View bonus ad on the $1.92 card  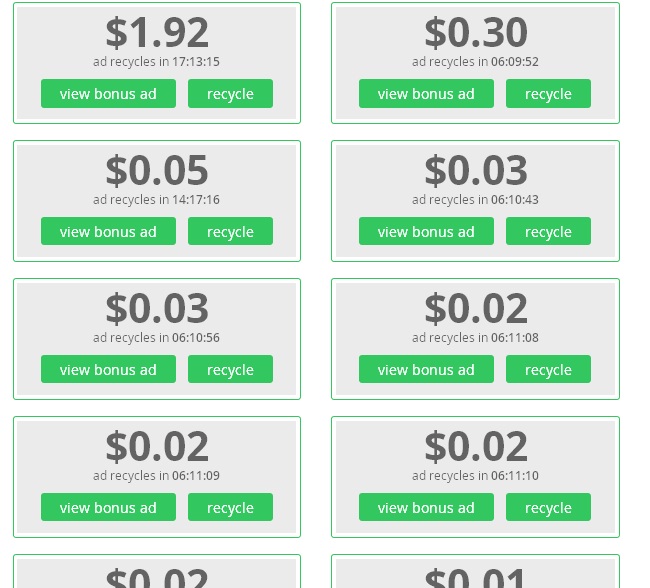pos(108,94)
